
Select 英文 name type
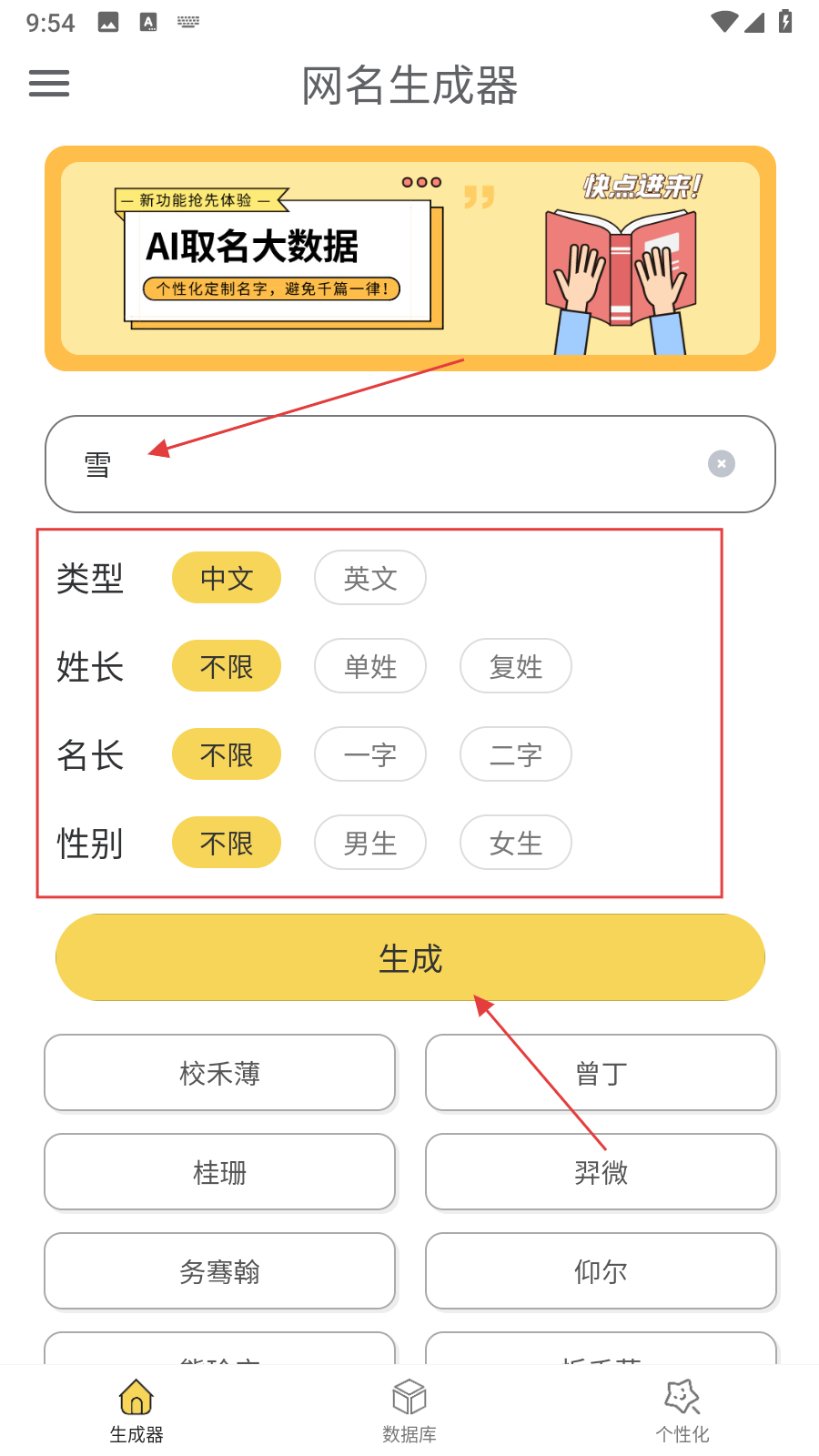370,578
